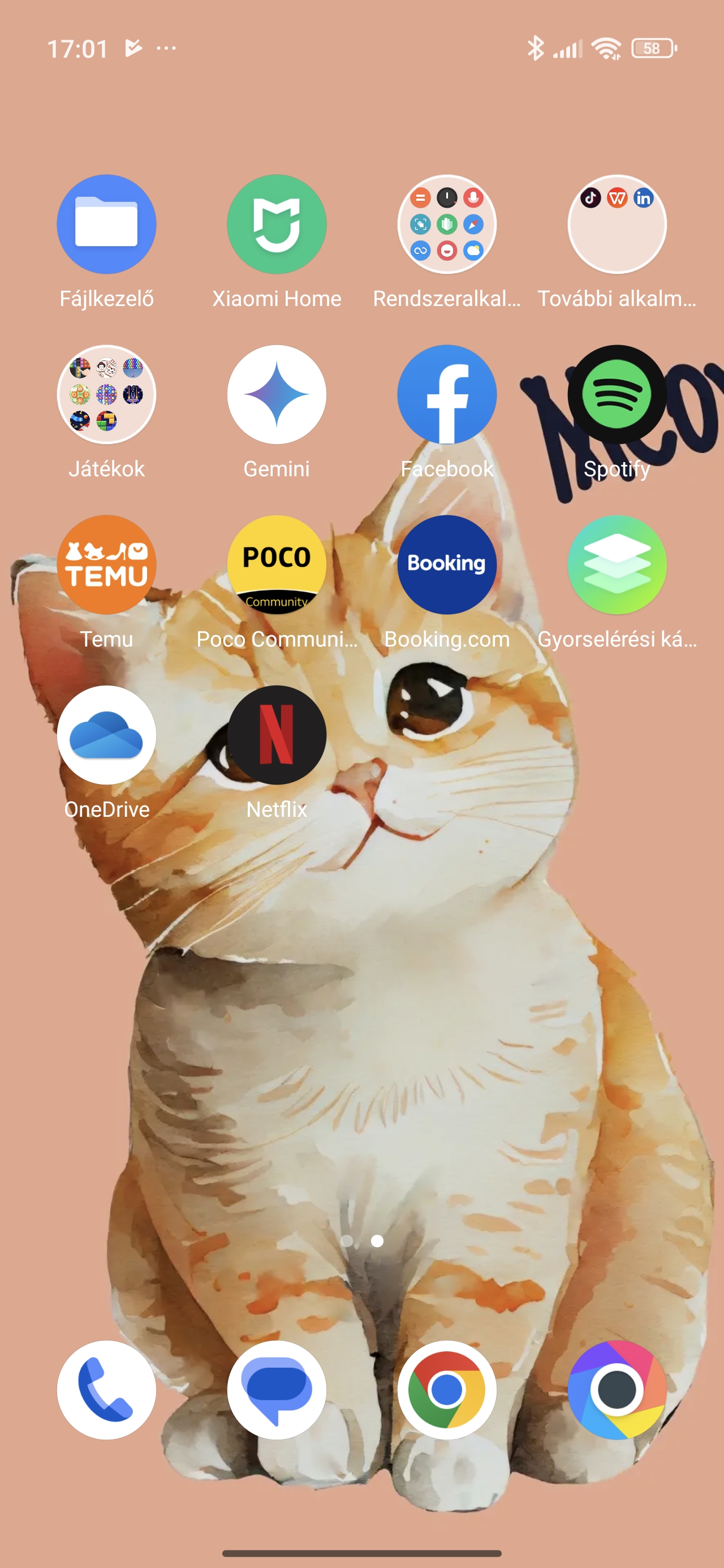Go to the first home screen page dot
Screen dimensions: 724x1568
(347, 1240)
